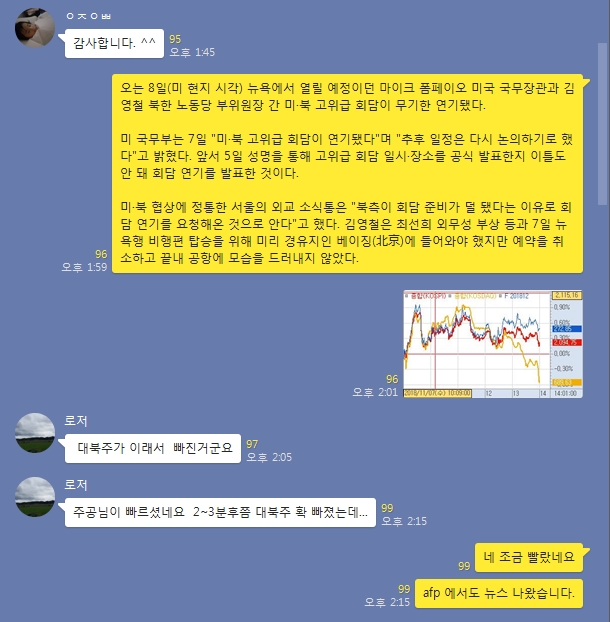Open 로저's avatar beside 주공님이 빠르셨네요 message
The width and height of the screenshot is (610, 622).
point(35,496)
